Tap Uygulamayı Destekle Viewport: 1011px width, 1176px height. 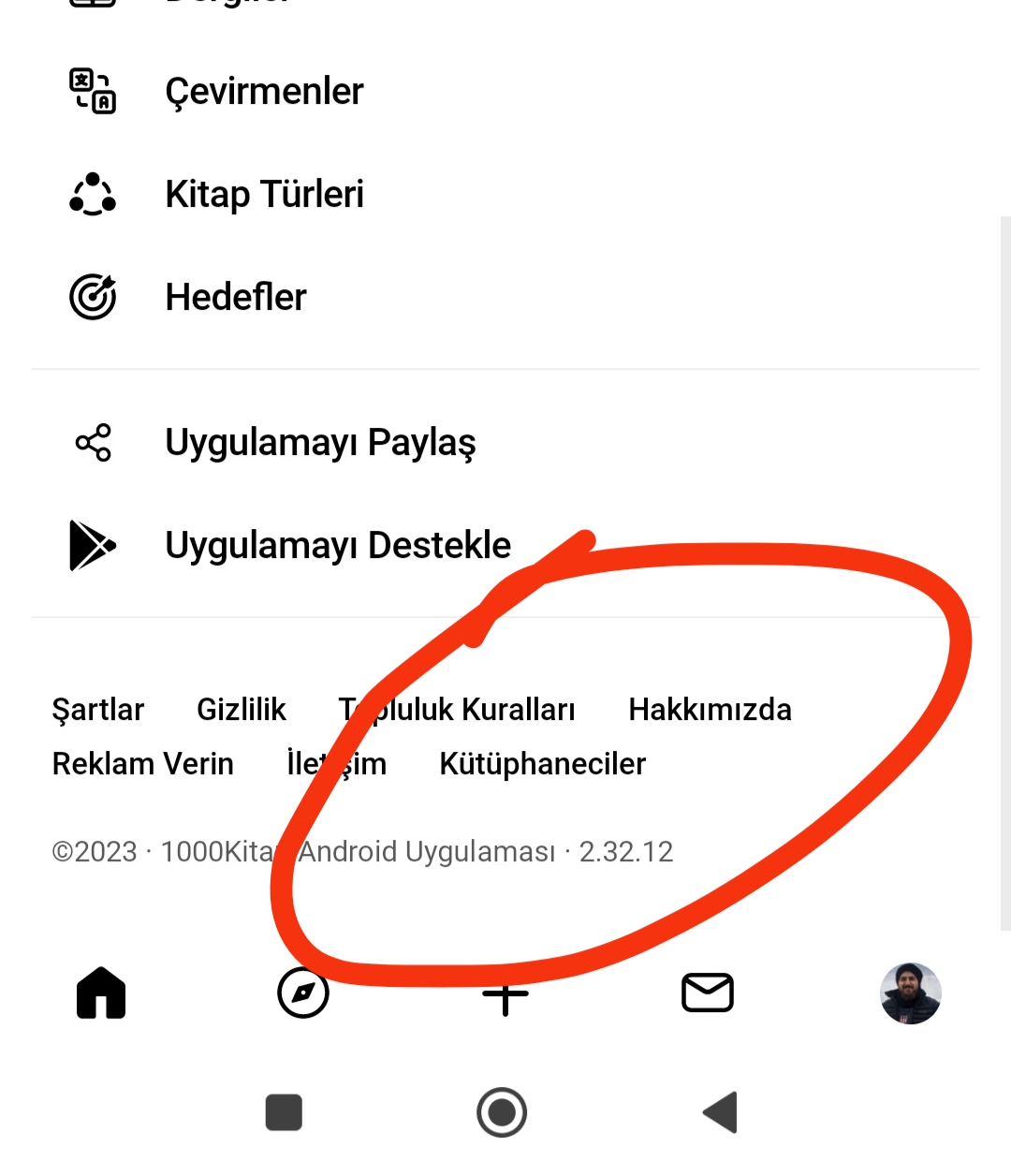pos(337,546)
